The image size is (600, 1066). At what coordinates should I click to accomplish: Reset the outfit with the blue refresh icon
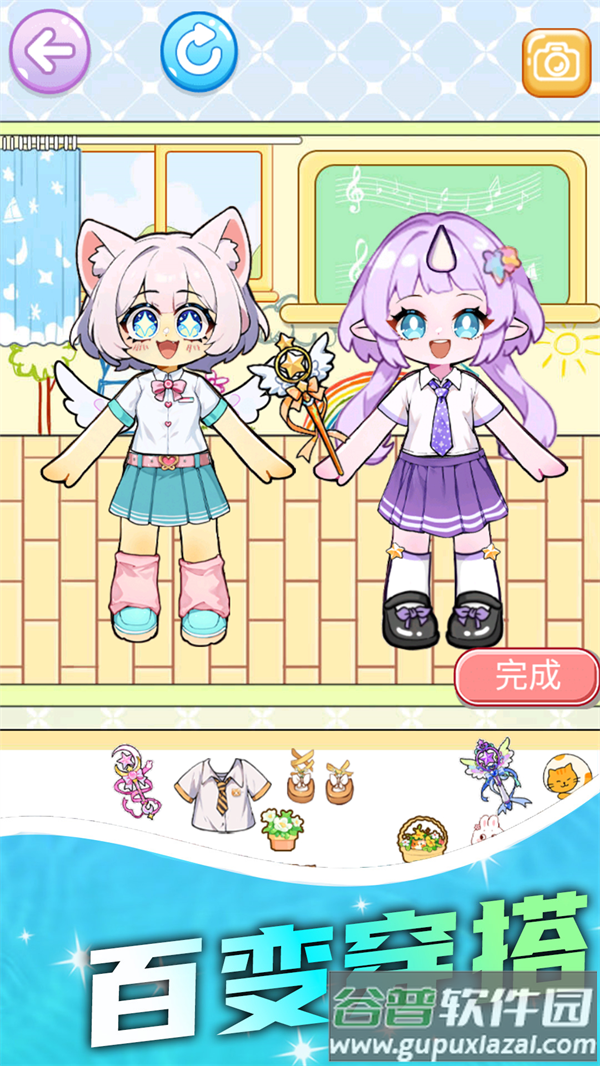(x=199, y=52)
